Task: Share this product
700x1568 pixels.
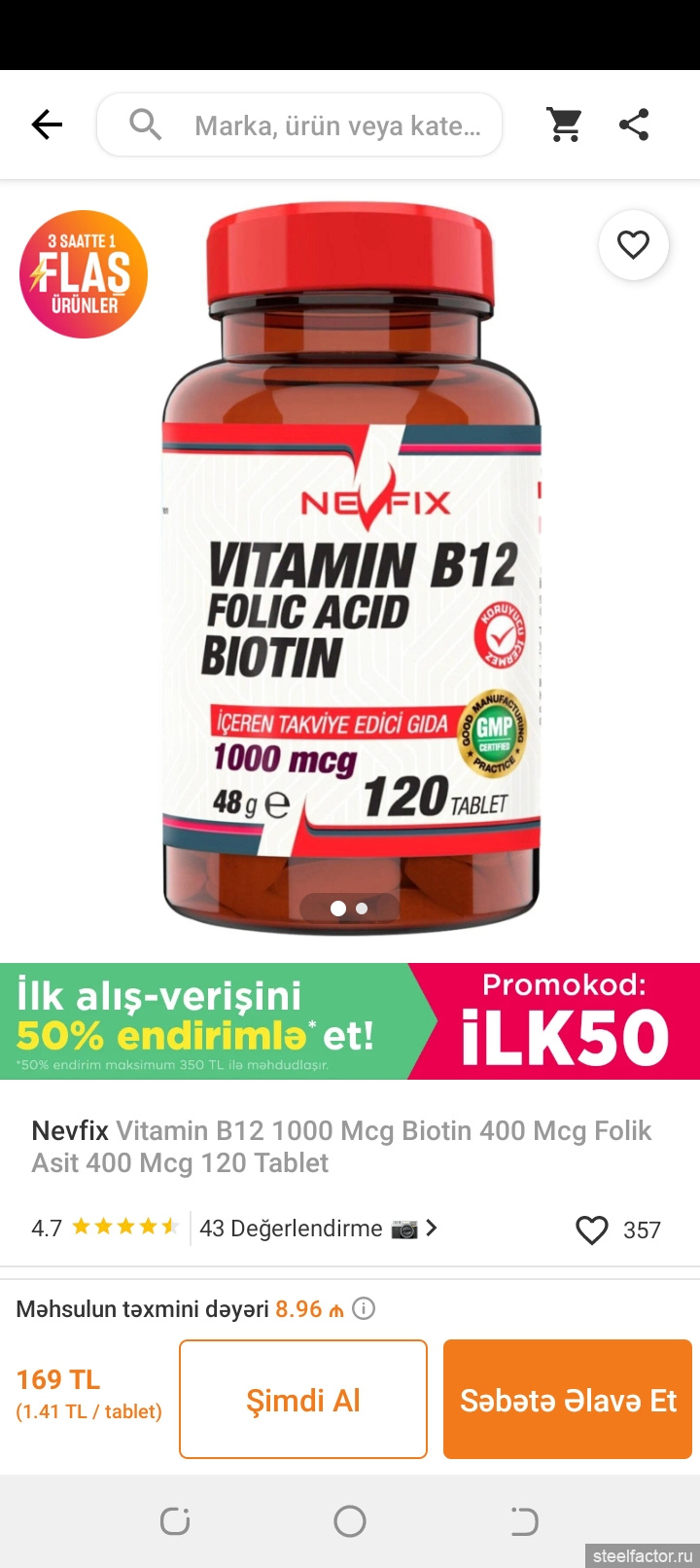Action: point(634,125)
